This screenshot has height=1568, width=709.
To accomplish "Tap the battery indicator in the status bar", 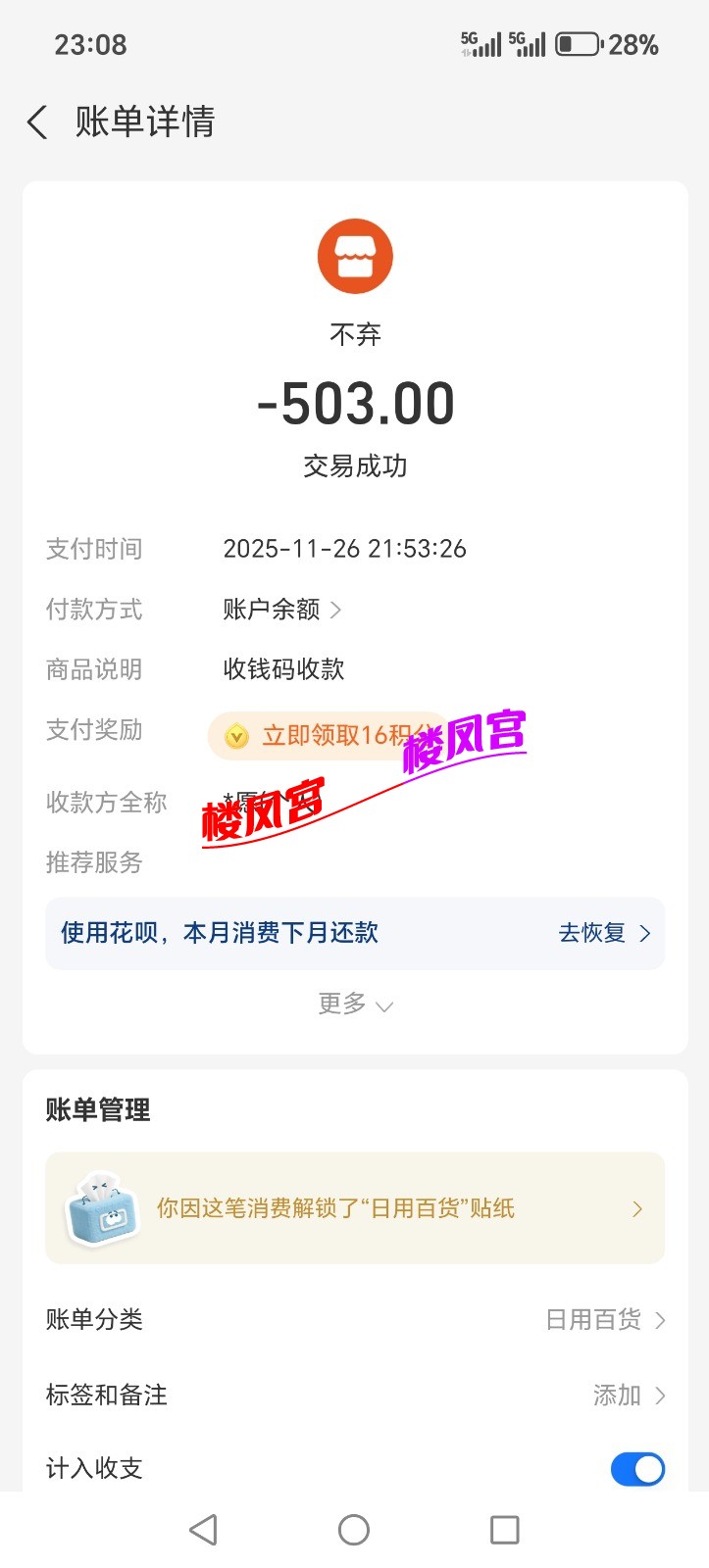I will tap(579, 43).
